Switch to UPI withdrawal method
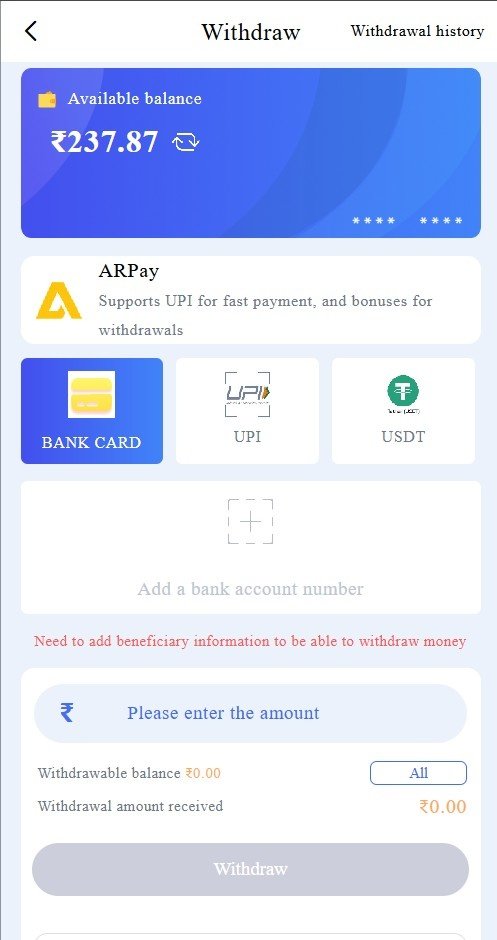This screenshot has width=497, height=940. point(247,411)
